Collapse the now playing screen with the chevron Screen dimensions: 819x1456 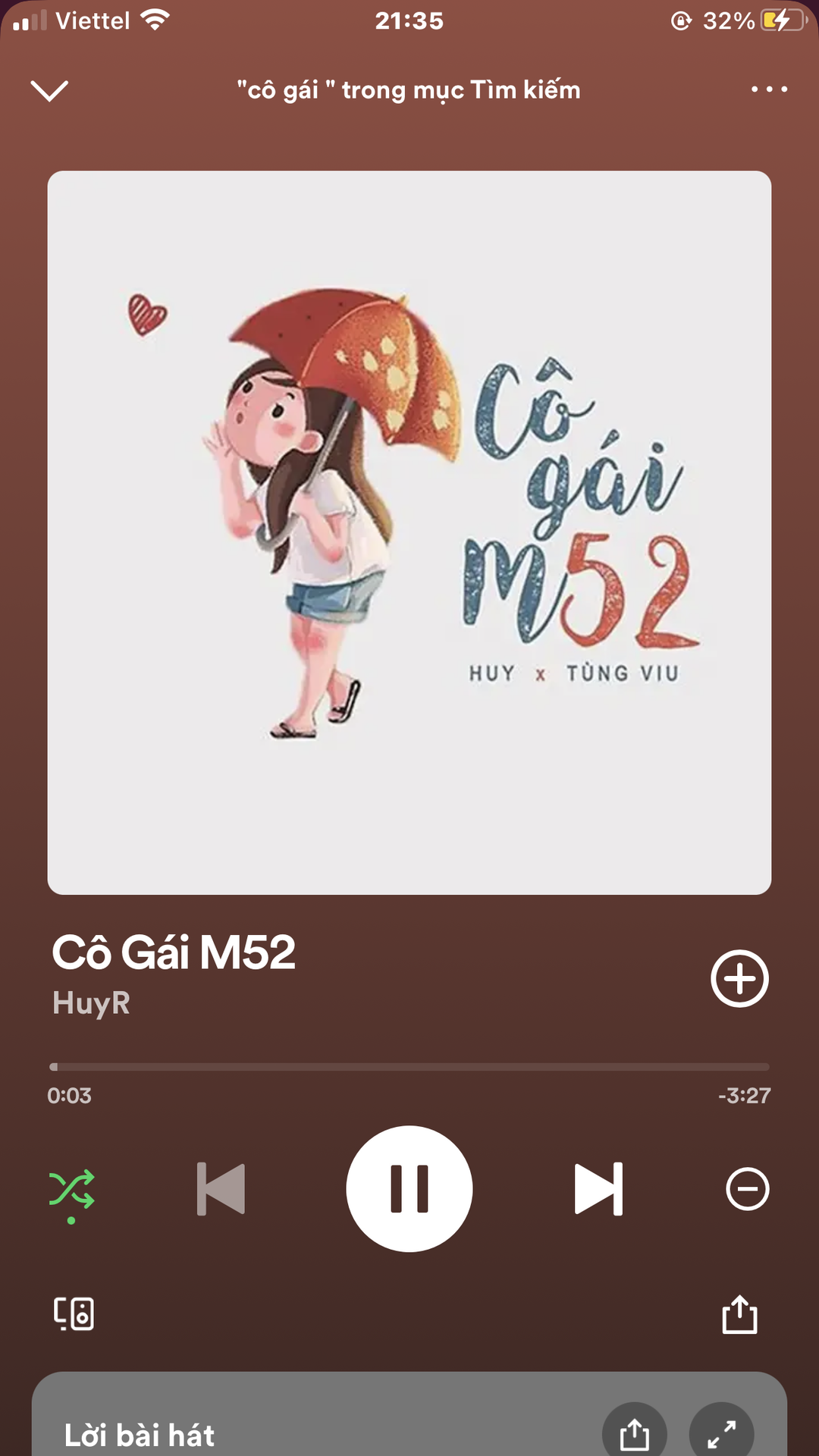point(49,90)
